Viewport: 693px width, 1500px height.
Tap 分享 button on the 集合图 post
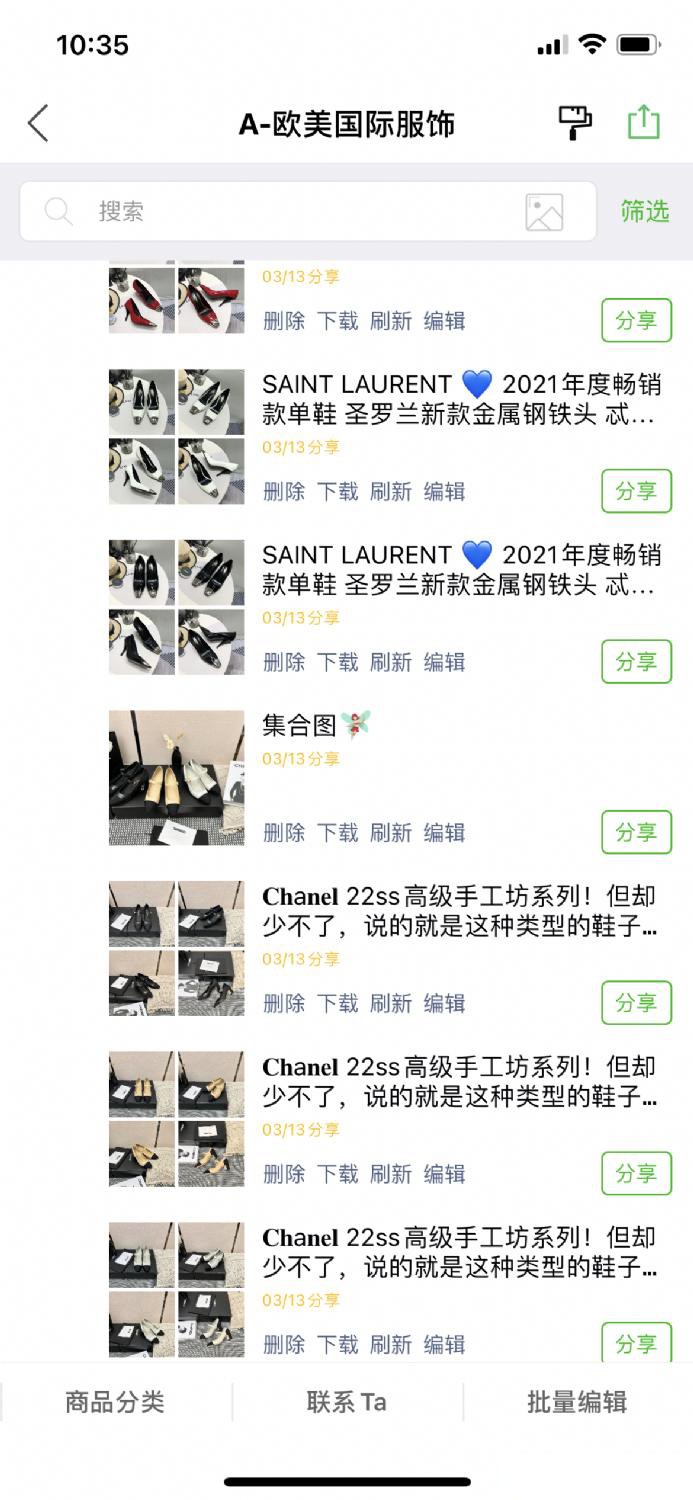(636, 832)
